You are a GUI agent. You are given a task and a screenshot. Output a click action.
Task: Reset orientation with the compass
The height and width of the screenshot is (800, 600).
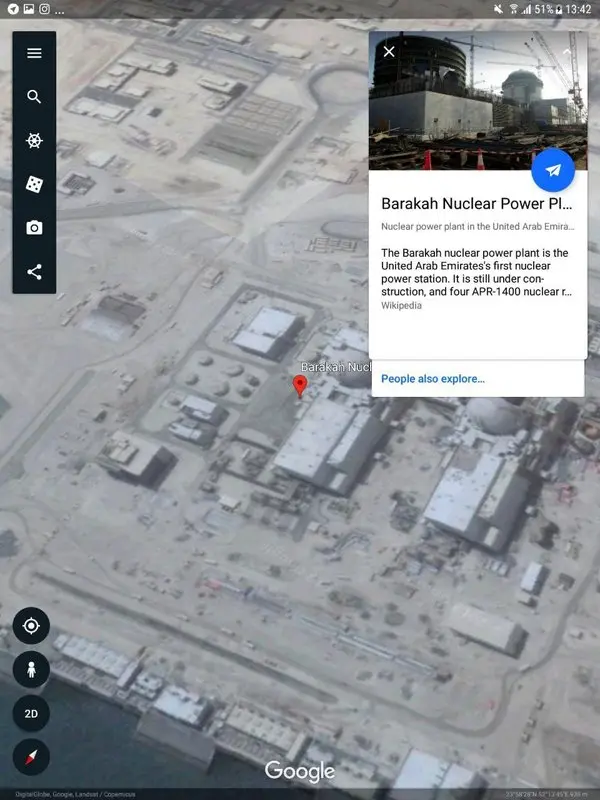pyautogui.click(x=31, y=758)
